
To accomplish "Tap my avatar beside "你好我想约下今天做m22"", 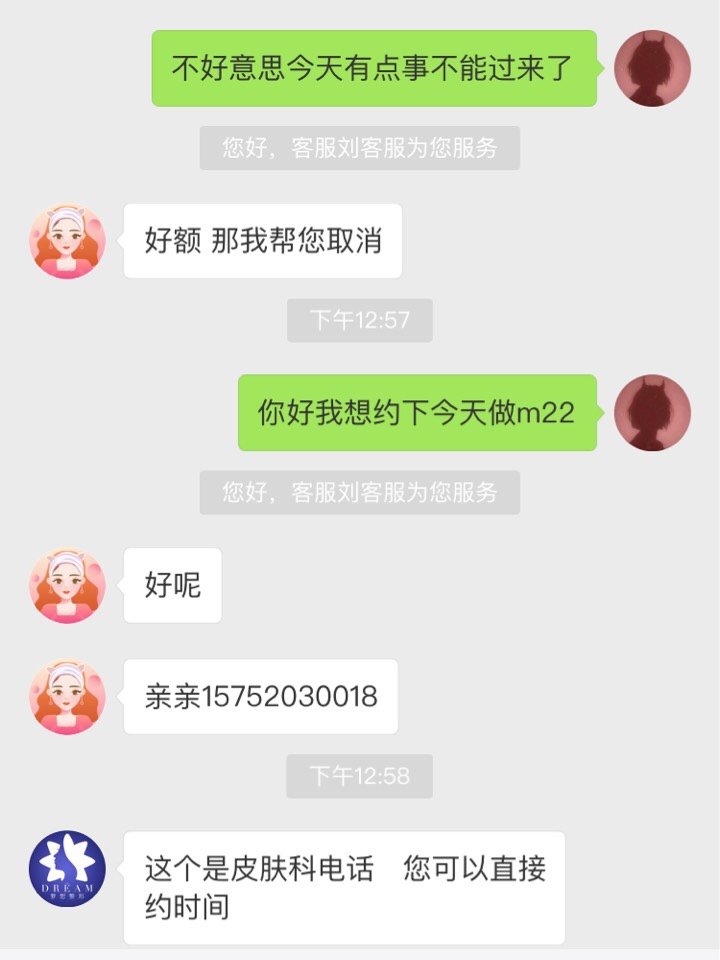I will [652, 413].
